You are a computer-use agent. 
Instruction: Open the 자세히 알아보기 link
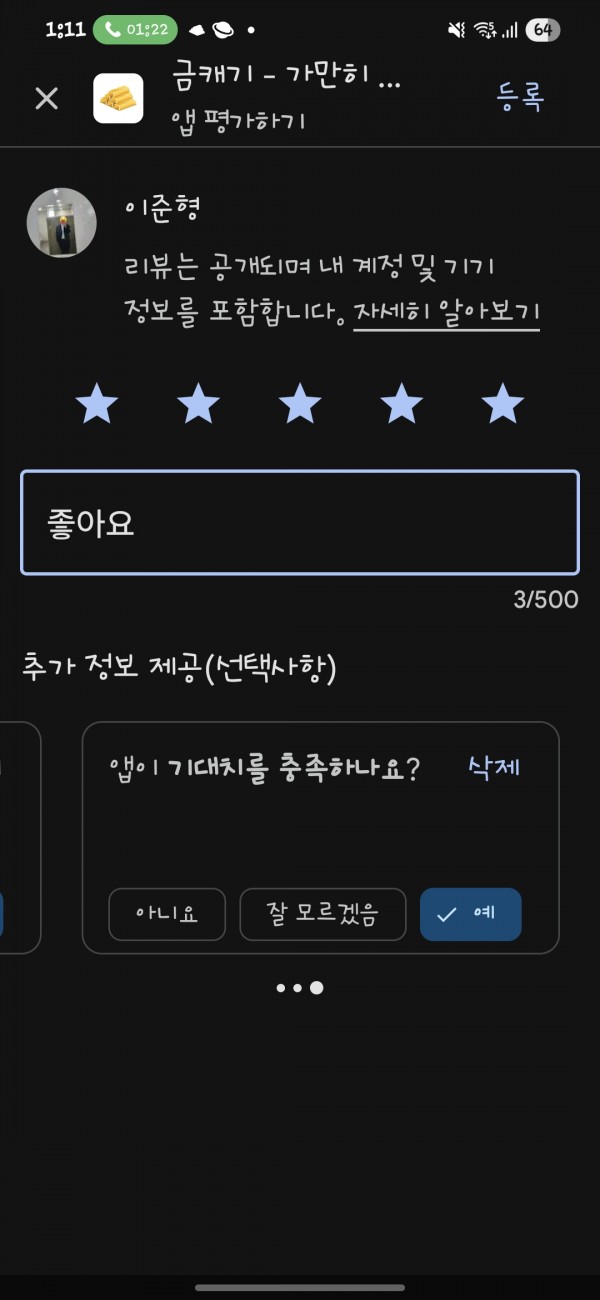[x=446, y=312]
